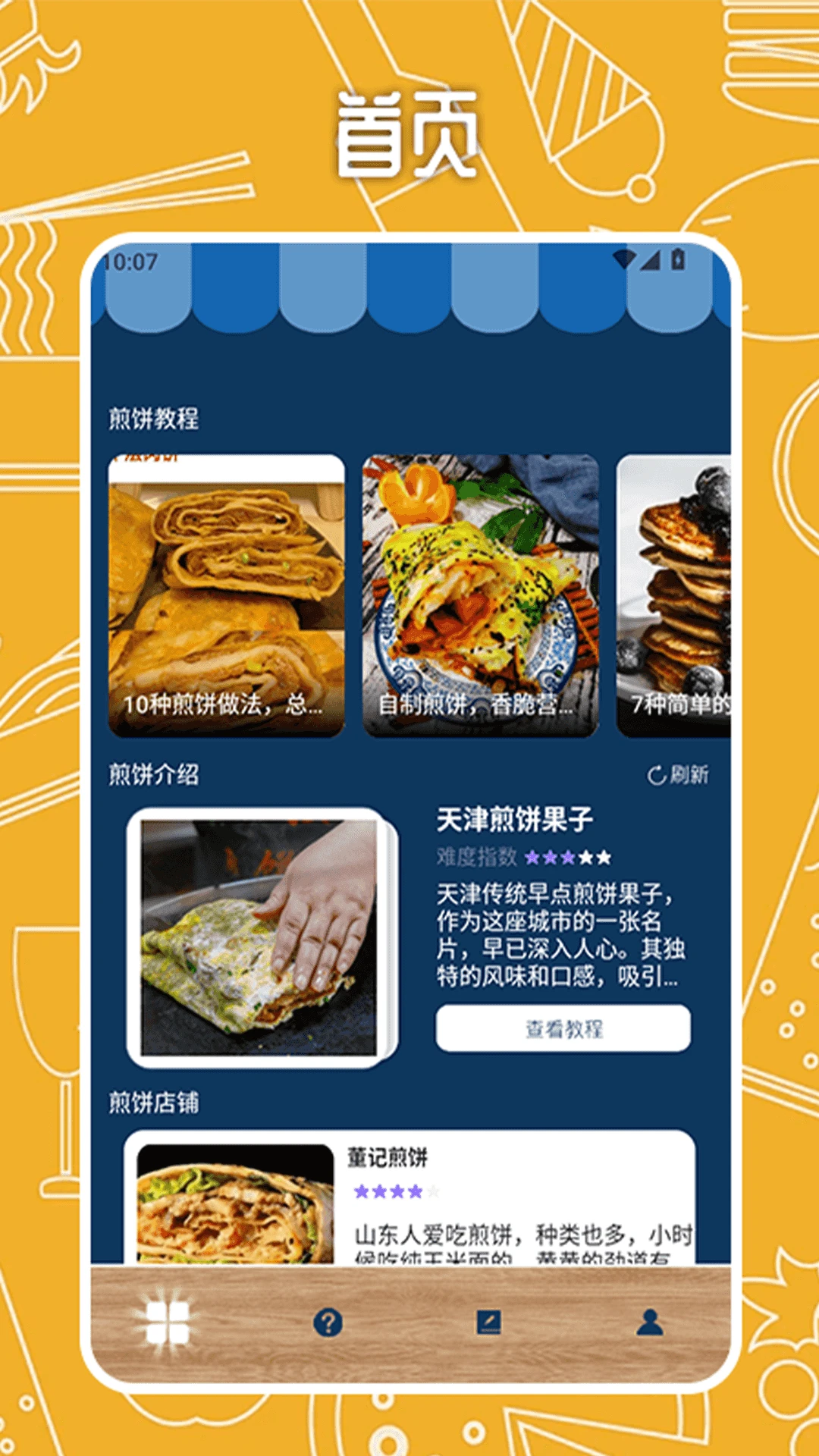819x1456 pixels.
Task: Tap 刷新 to refresh pancake introduction
Action: (x=682, y=775)
